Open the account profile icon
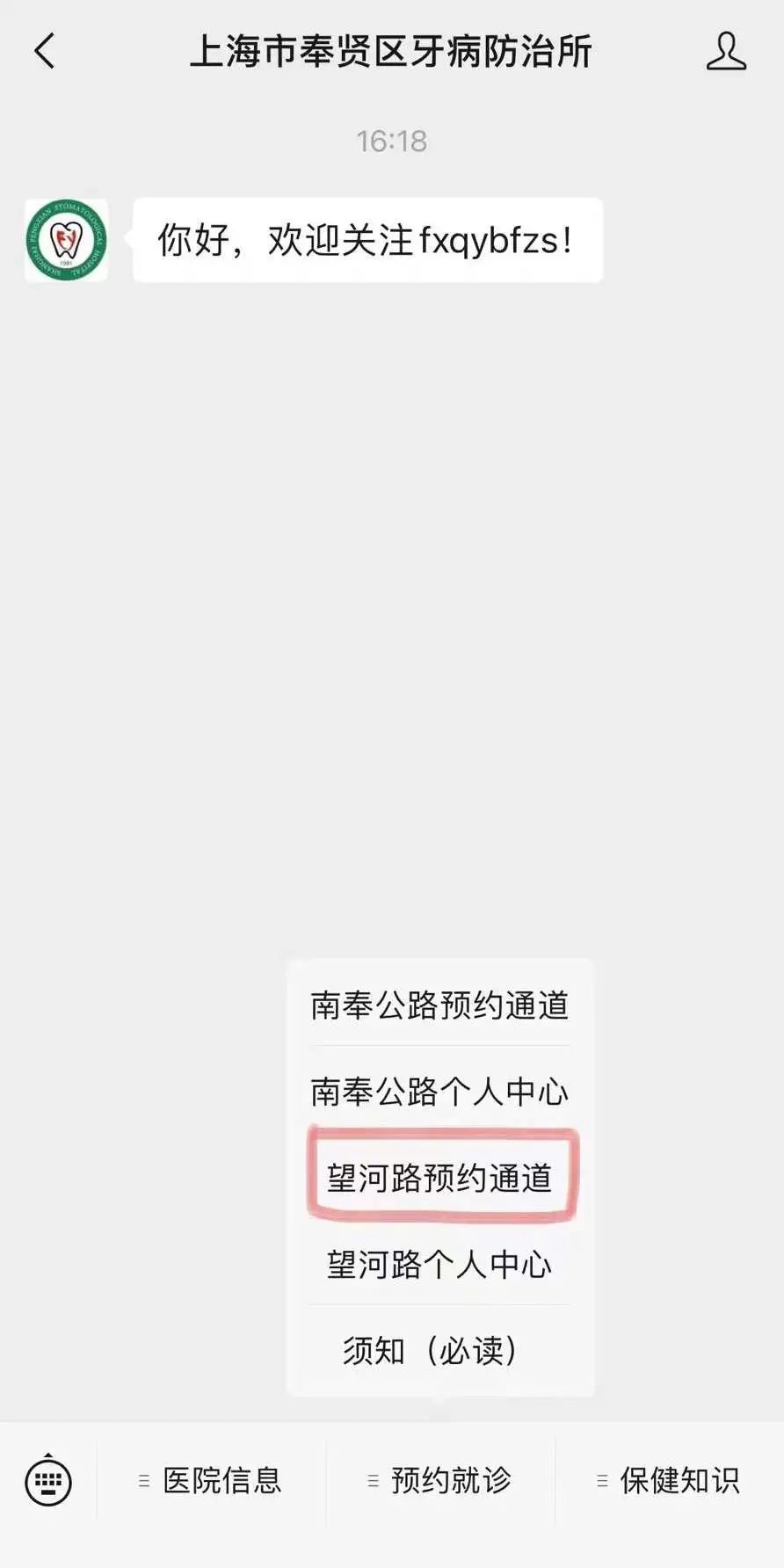 click(x=726, y=51)
